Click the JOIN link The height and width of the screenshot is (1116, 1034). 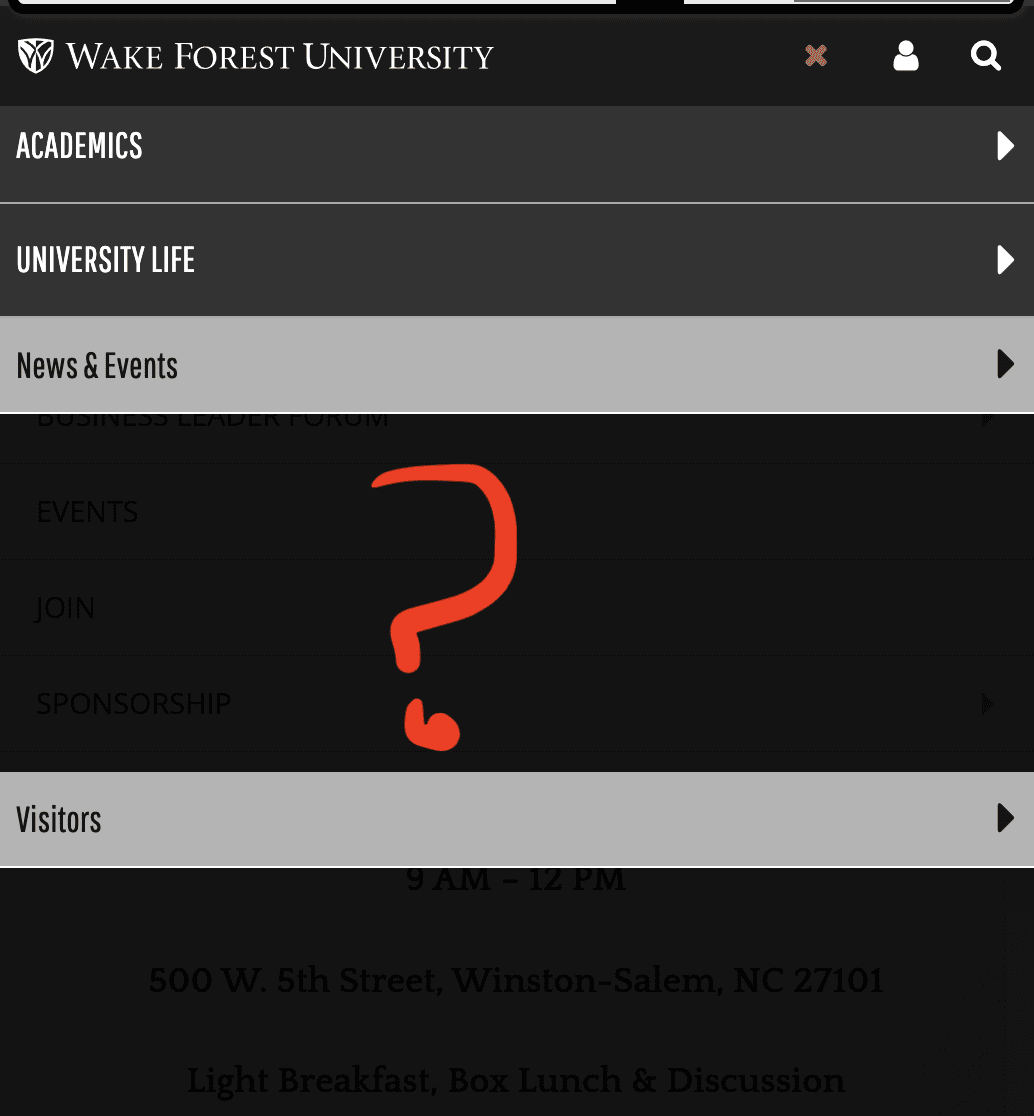point(65,607)
